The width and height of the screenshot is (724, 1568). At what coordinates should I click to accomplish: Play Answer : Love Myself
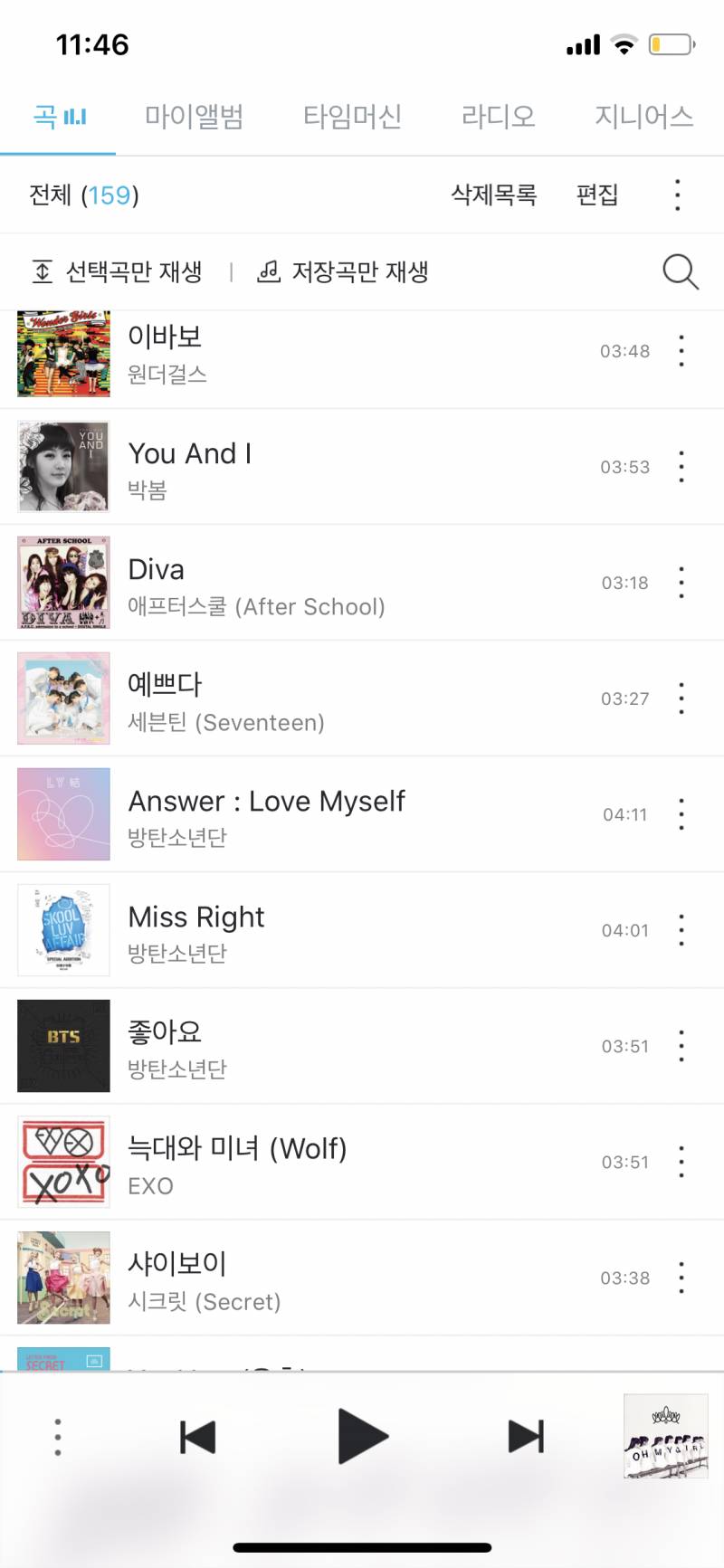pos(267,803)
